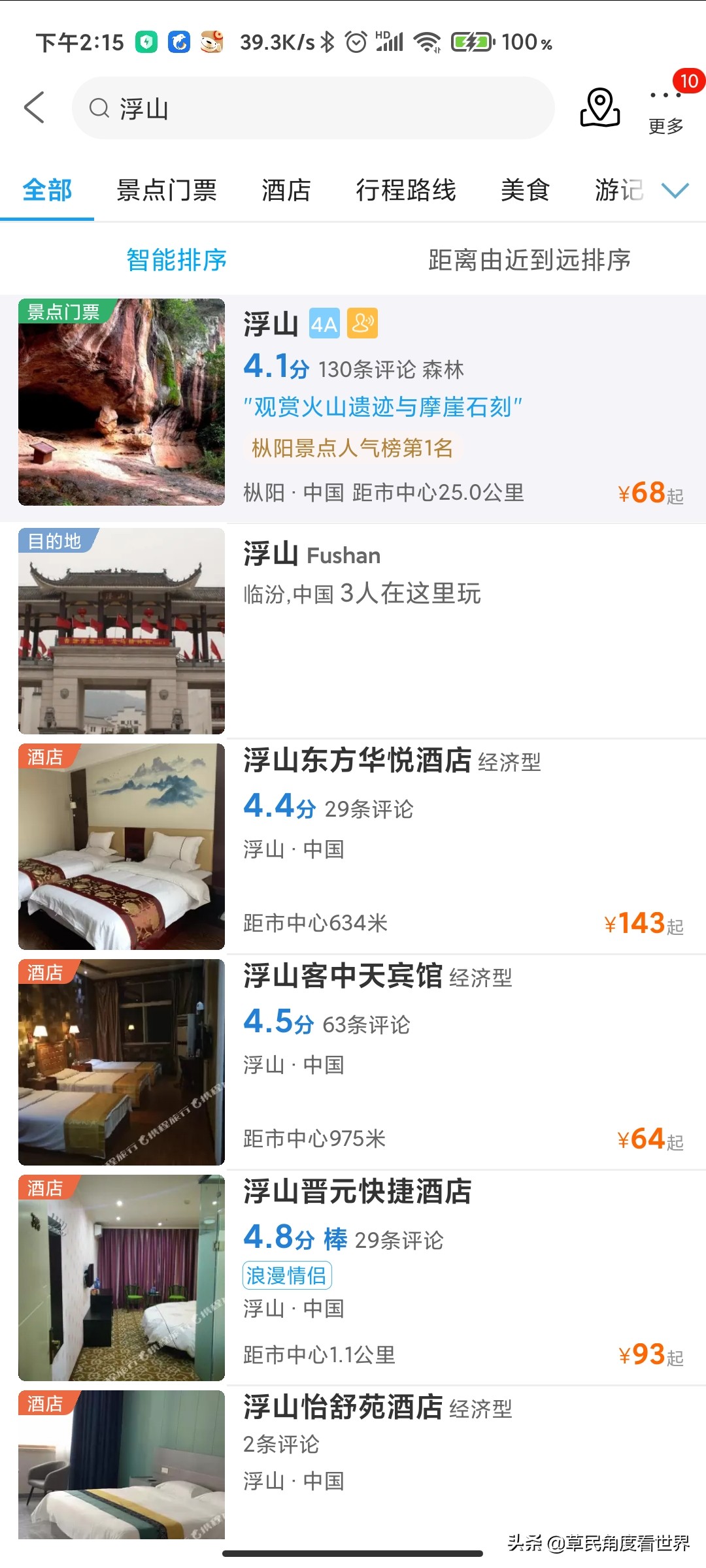Tap the back arrow to return
This screenshot has width=706, height=1568.
(34, 107)
